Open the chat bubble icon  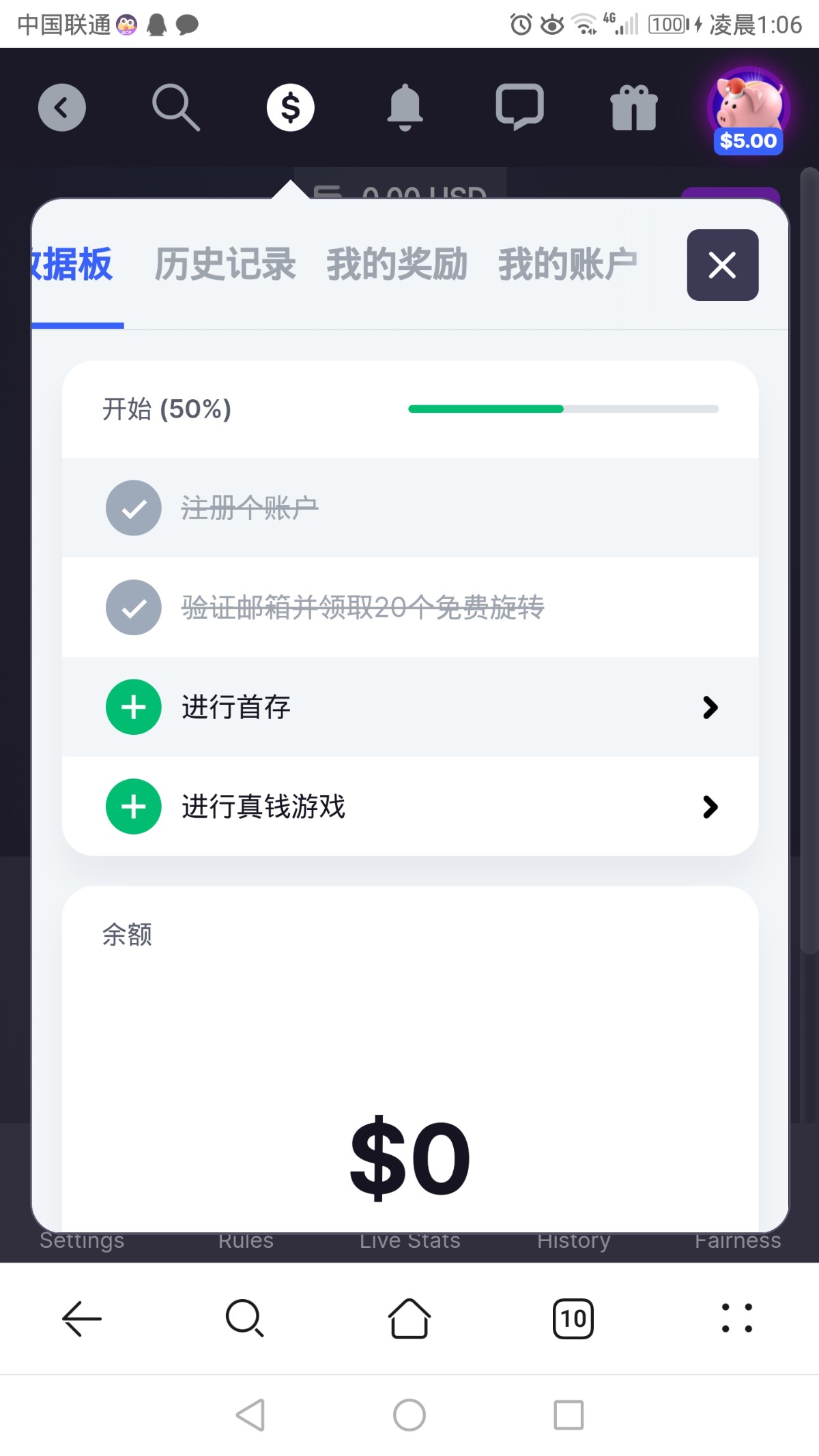[519, 107]
